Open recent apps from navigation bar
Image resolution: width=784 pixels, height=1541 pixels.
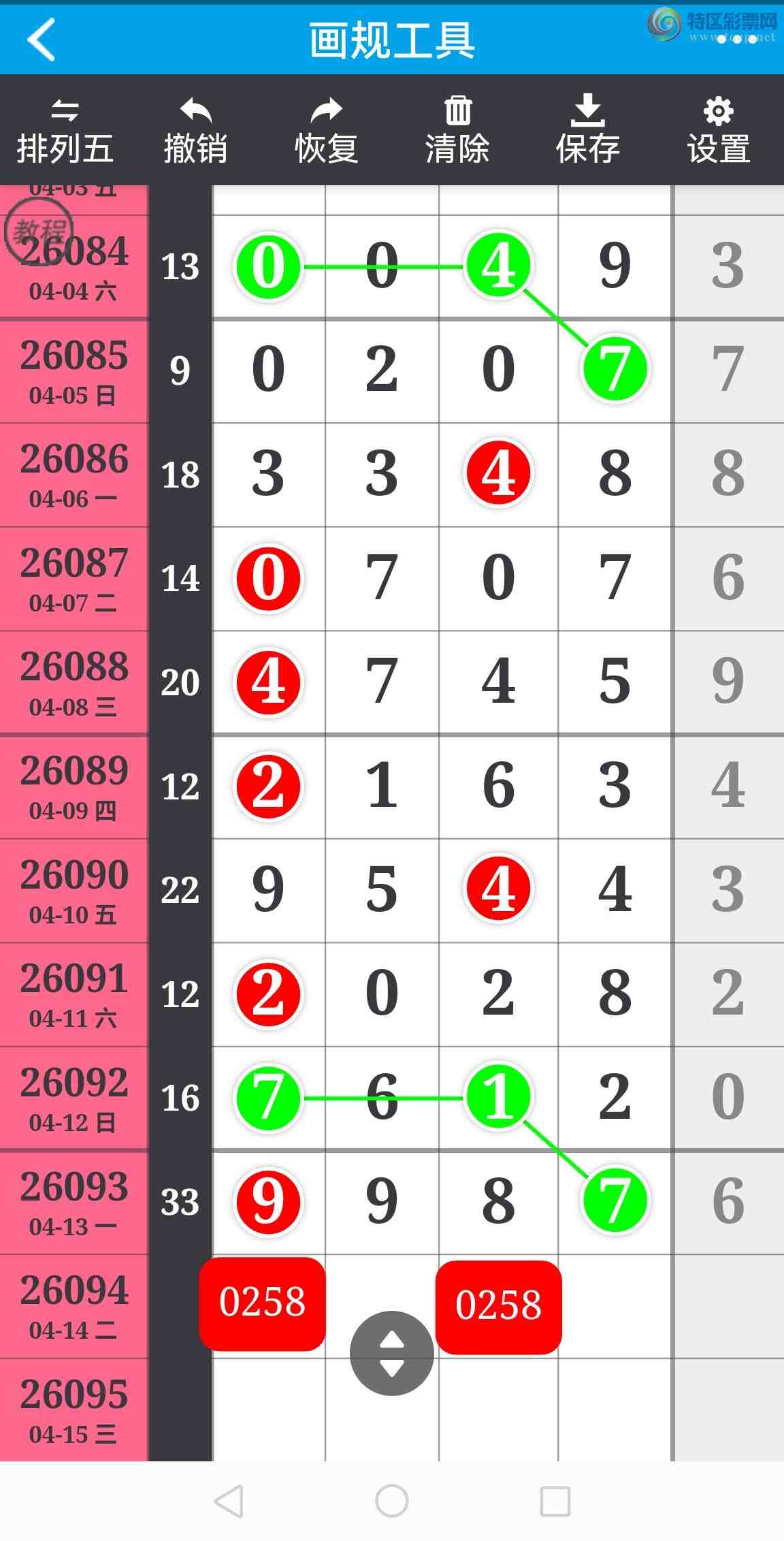555,1500
